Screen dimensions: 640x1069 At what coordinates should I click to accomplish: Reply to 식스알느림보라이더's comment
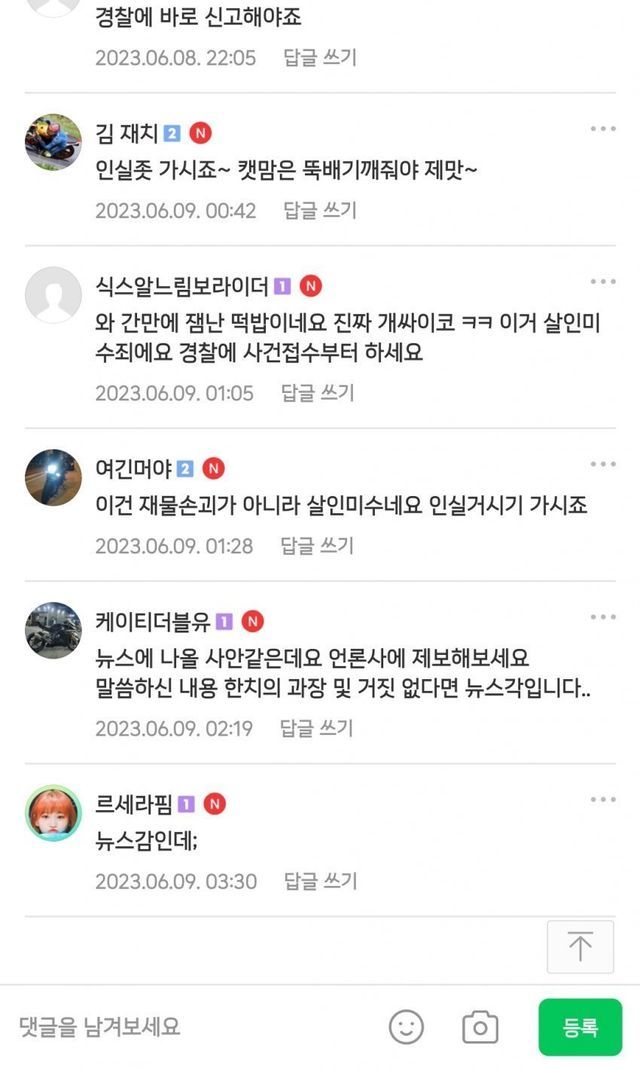(317, 393)
